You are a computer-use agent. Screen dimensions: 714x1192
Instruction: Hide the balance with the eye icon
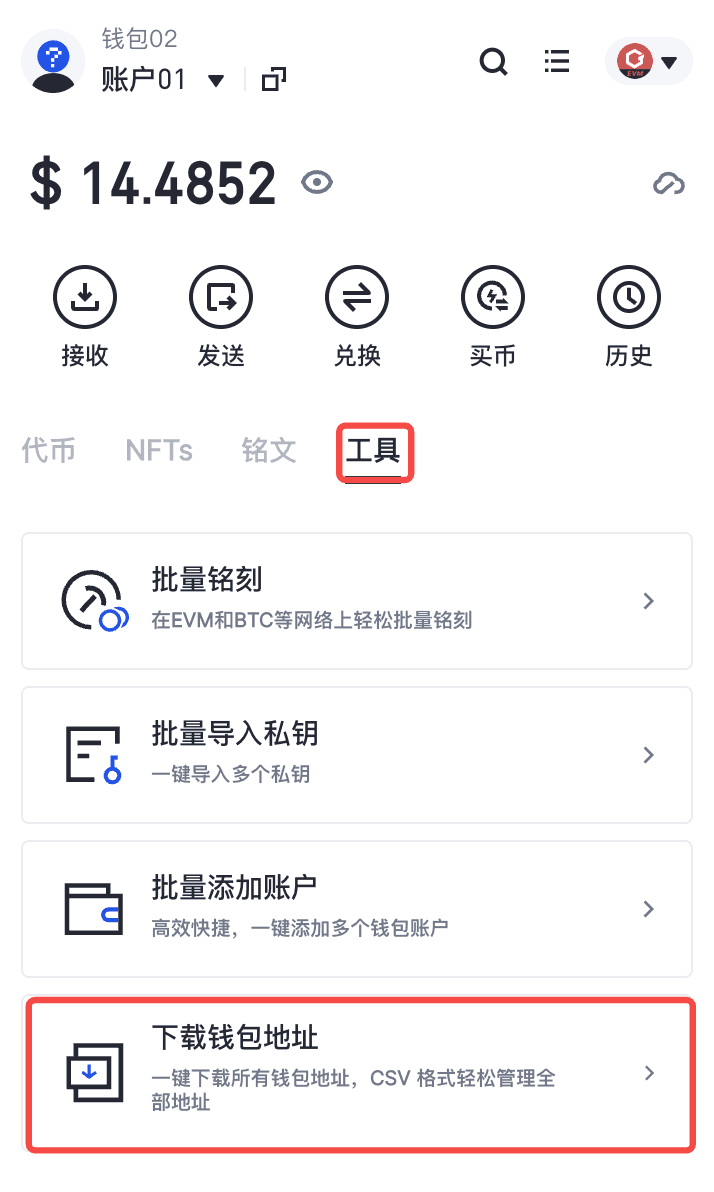[x=317, y=183]
